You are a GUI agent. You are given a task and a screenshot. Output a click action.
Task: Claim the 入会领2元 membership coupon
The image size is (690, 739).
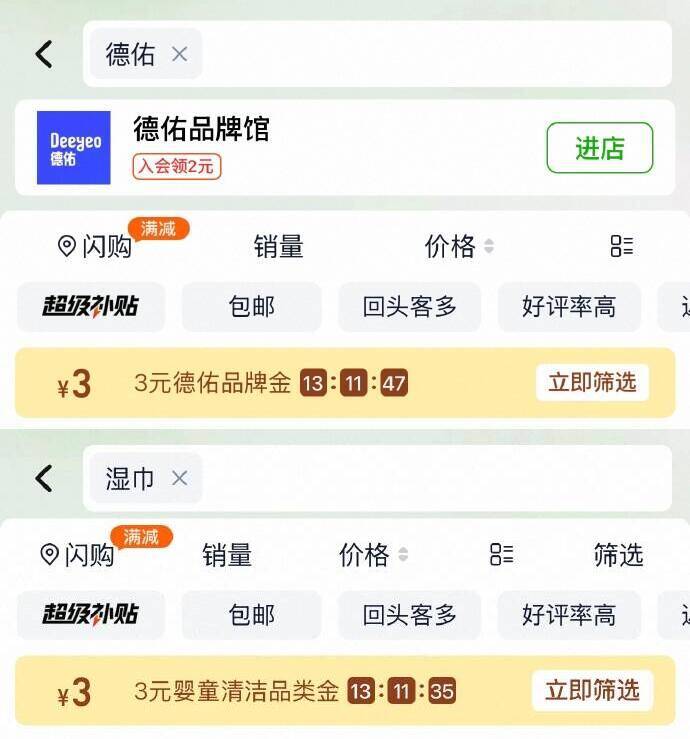pos(176,166)
